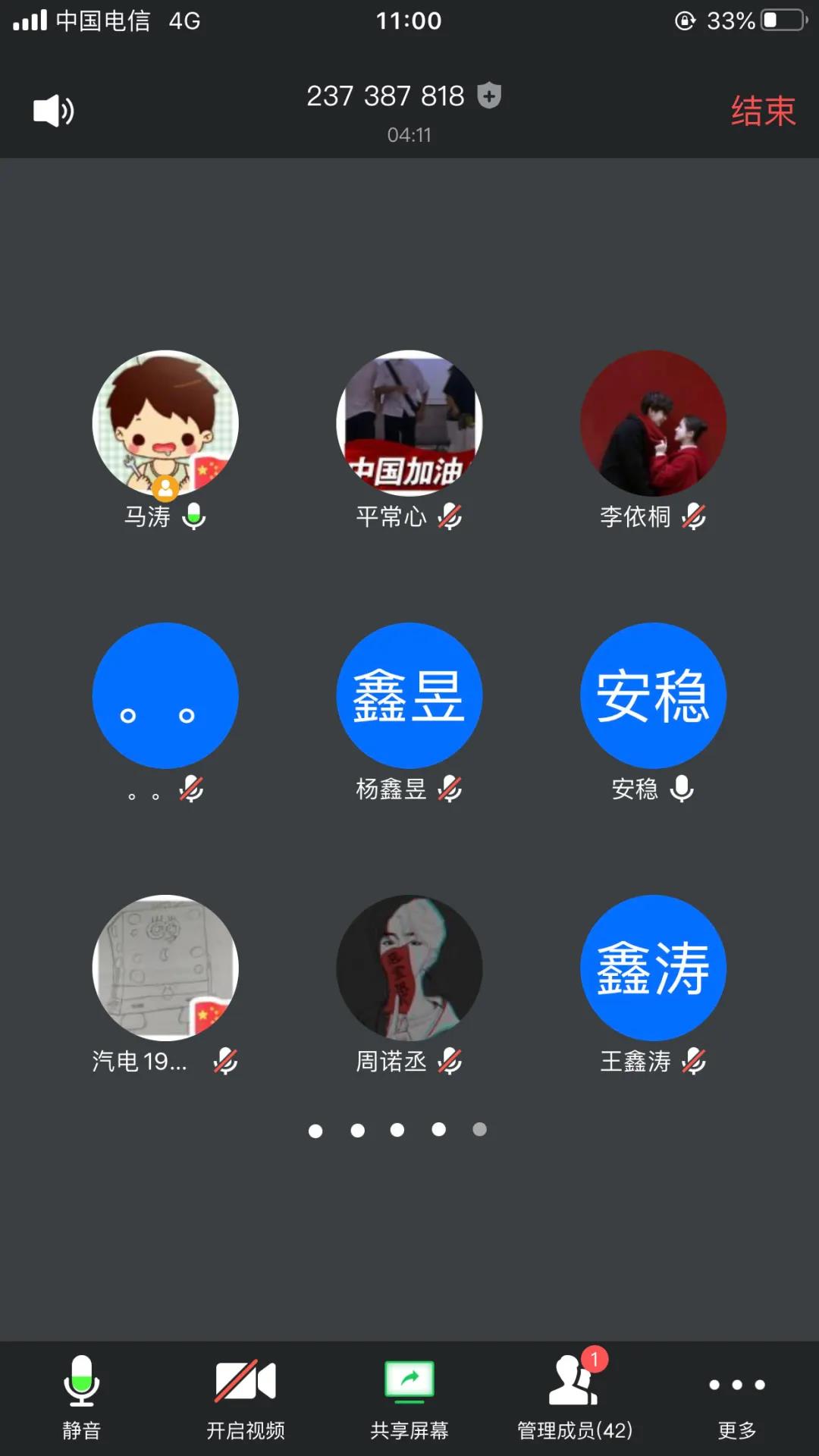Mute yourself with the 静音 button
This screenshot has width=819, height=1456.
pyautogui.click(x=81, y=1396)
